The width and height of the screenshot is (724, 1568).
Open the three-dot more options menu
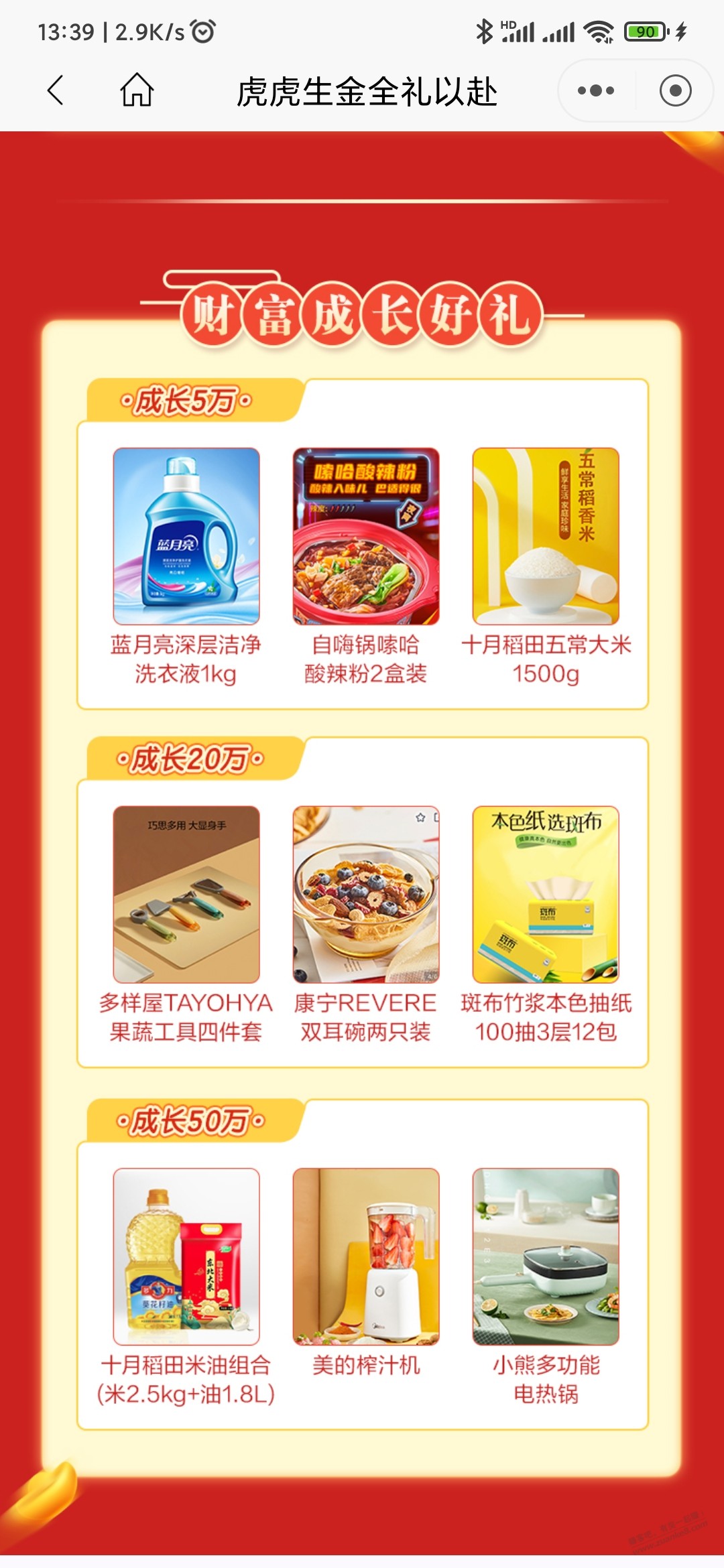(595, 90)
